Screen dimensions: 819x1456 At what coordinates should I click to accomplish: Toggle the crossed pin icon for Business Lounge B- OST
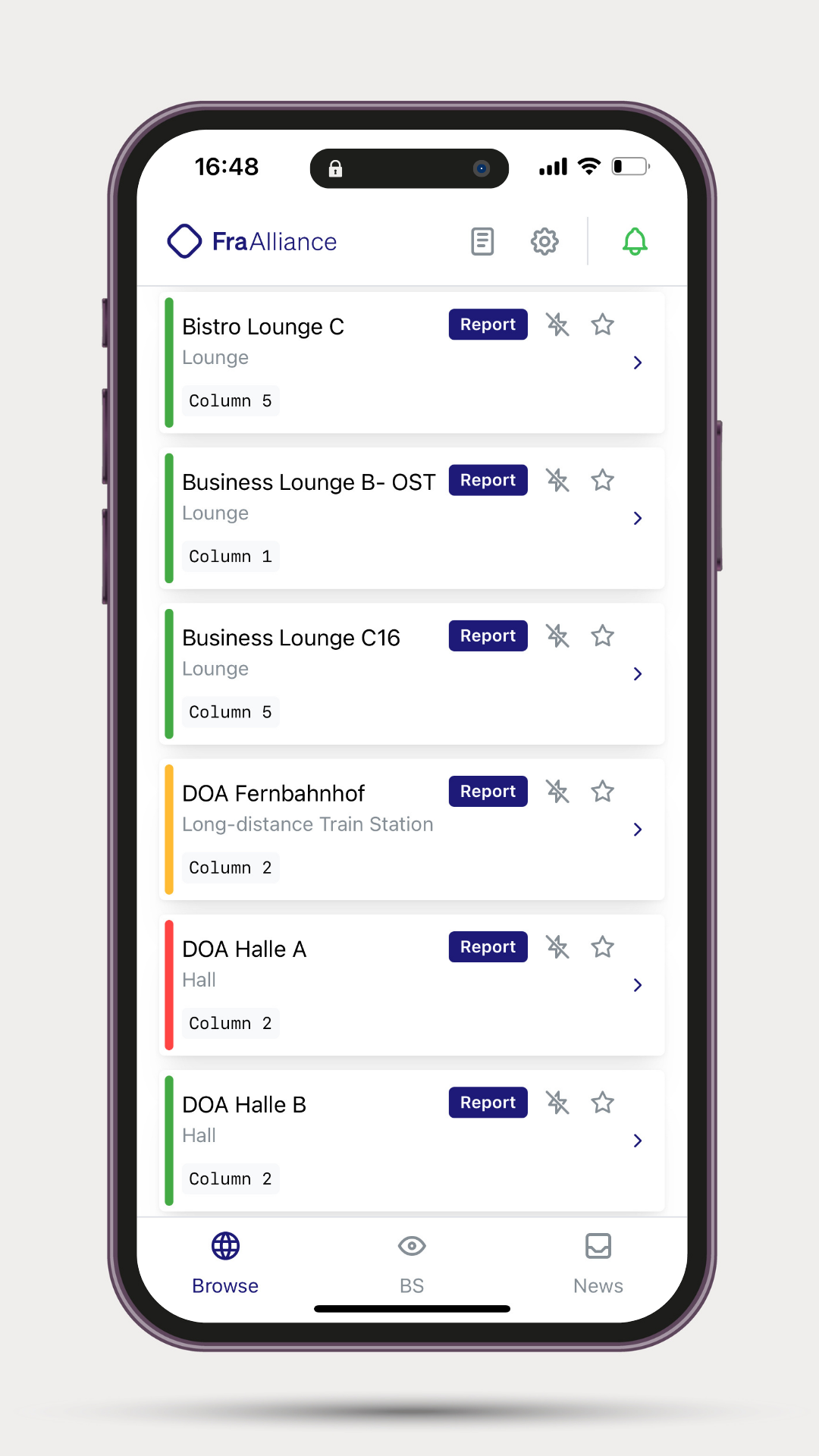coord(557,480)
